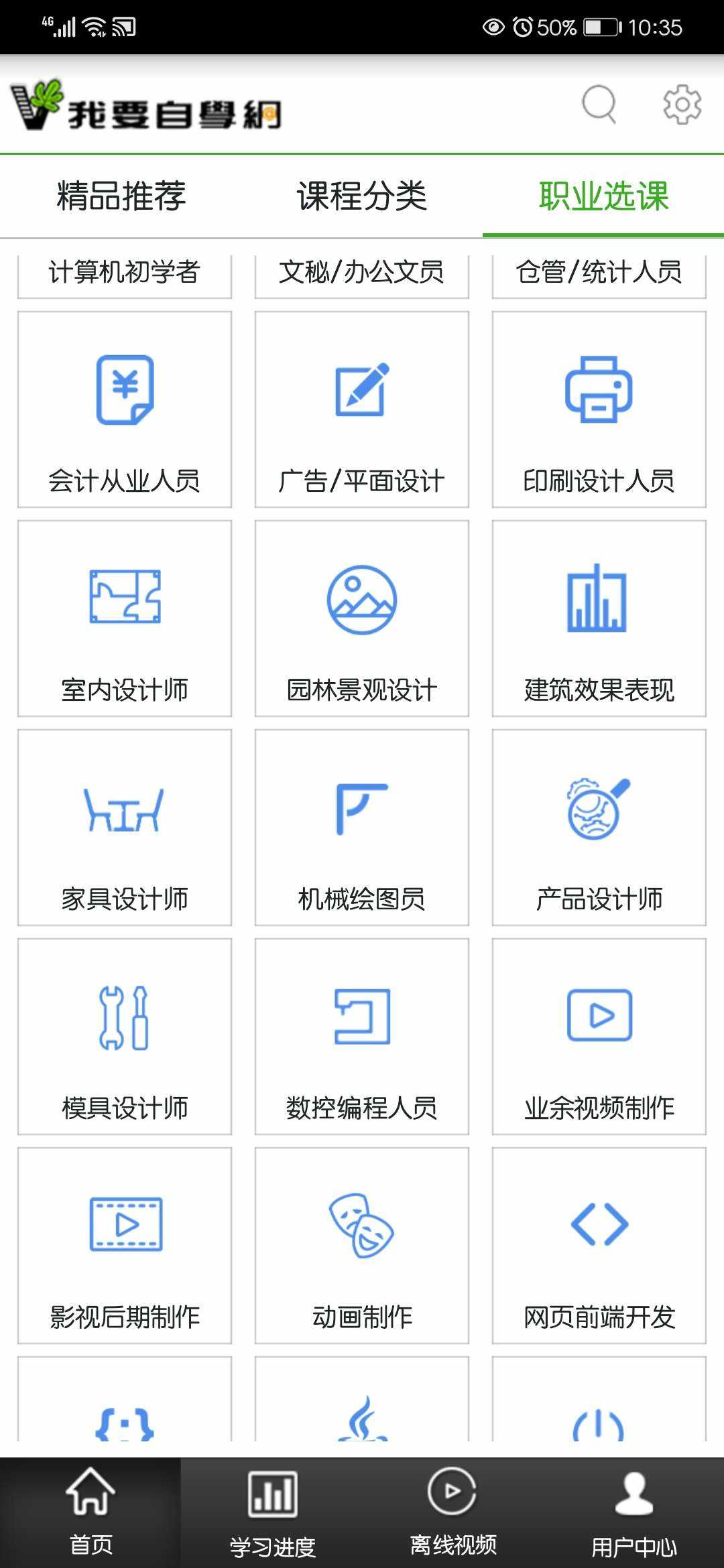The image size is (724, 1568).
Task: Switch to the 精品推荐 tab
Action: [x=121, y=196]
